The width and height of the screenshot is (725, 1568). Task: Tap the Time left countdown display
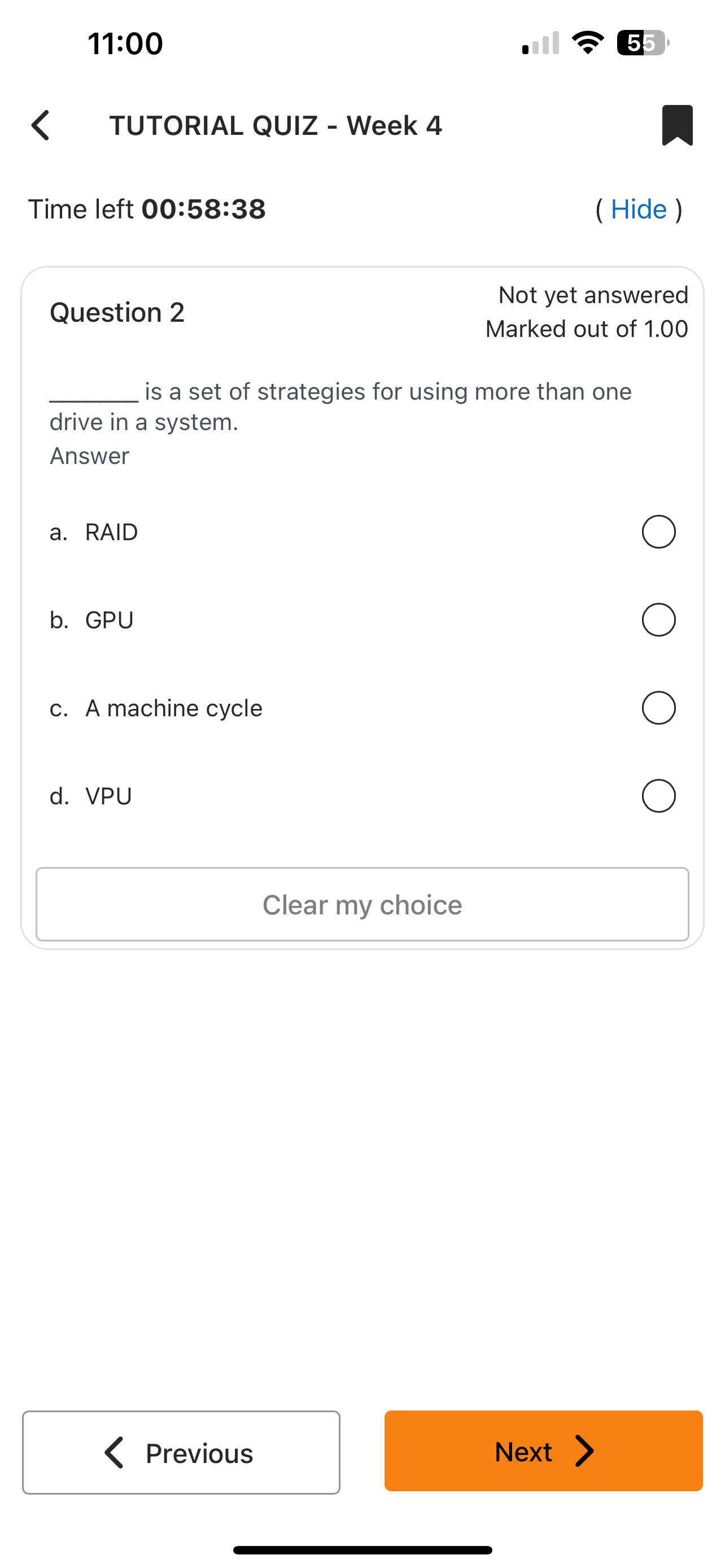tap(148, 209)
